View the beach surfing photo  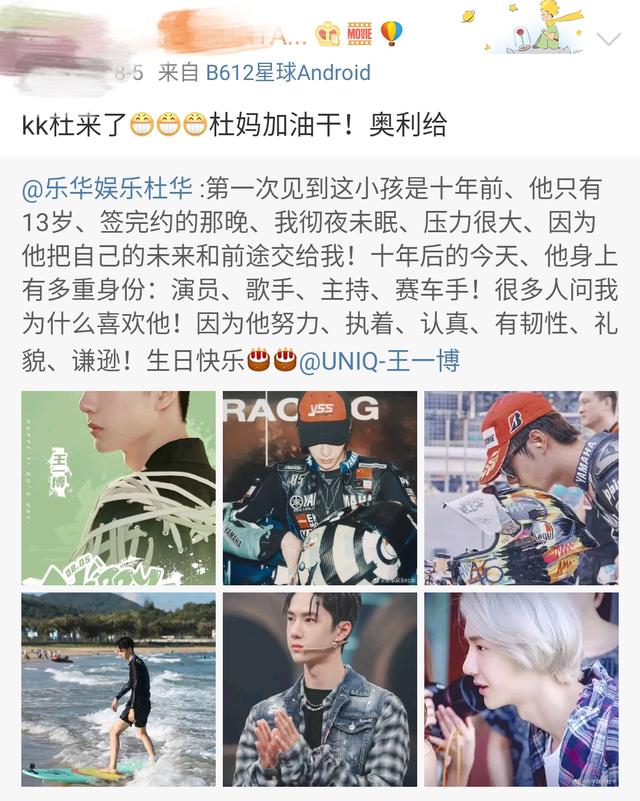click(118, 689)
